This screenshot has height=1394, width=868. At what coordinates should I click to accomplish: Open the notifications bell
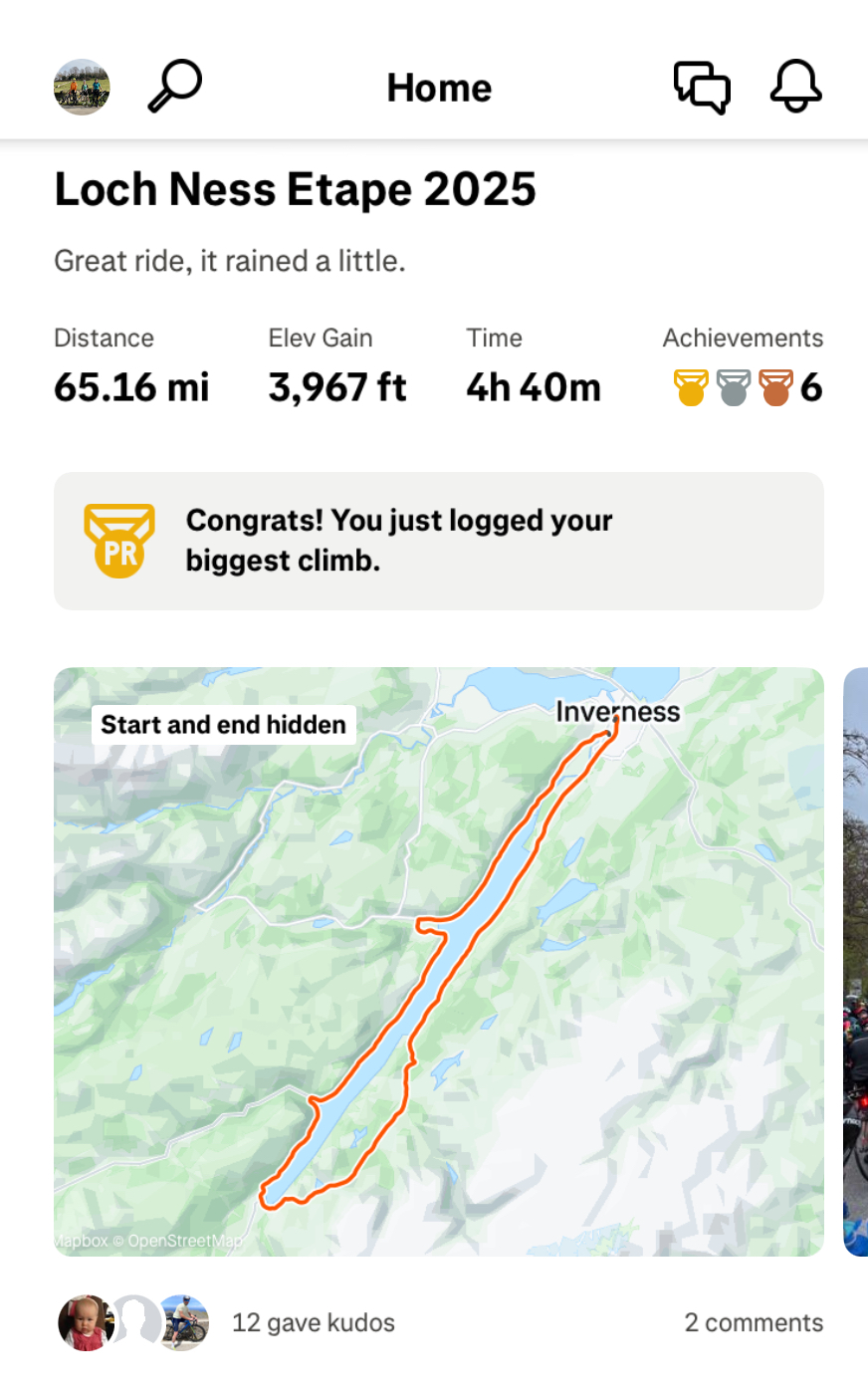(x=796, y=86)
